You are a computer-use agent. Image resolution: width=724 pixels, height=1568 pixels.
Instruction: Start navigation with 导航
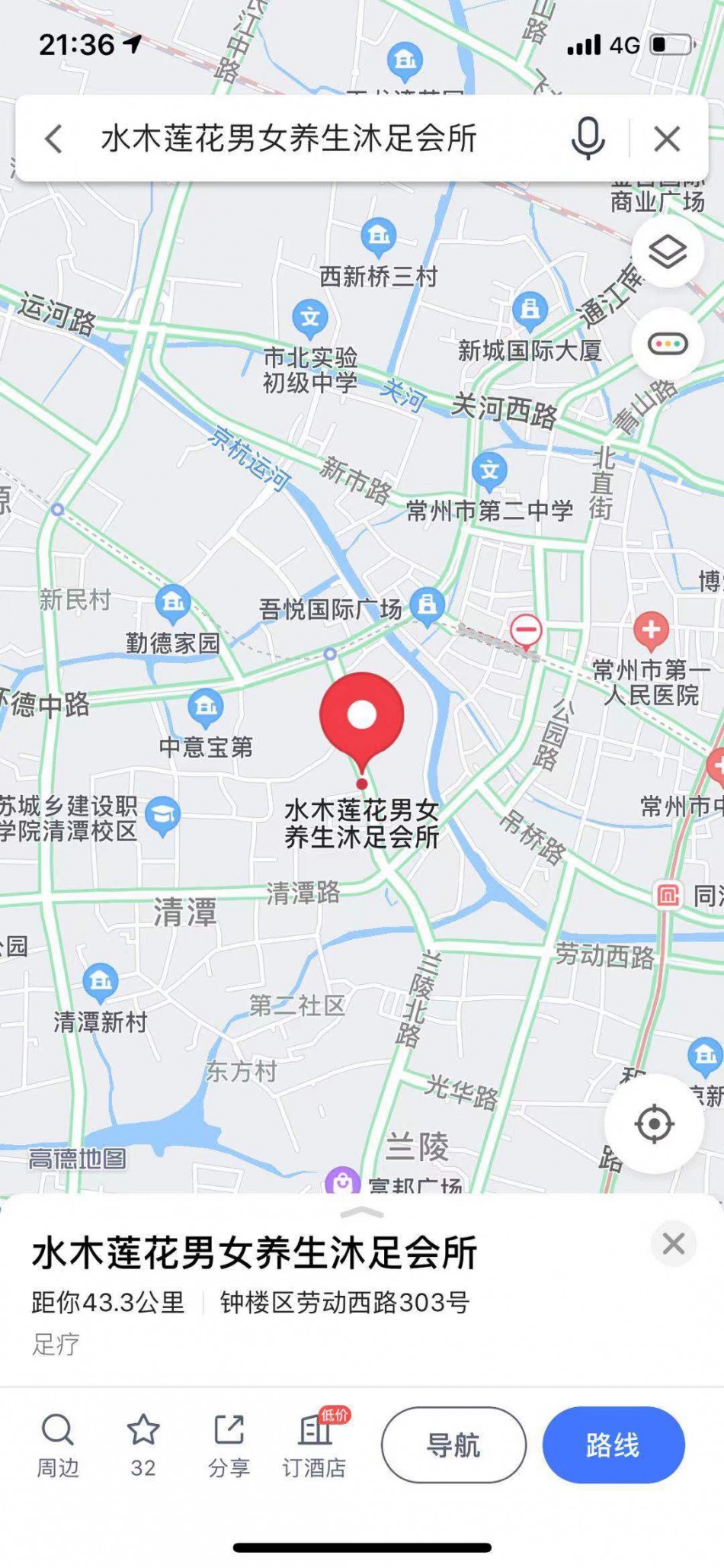(x=453, y=1445)
